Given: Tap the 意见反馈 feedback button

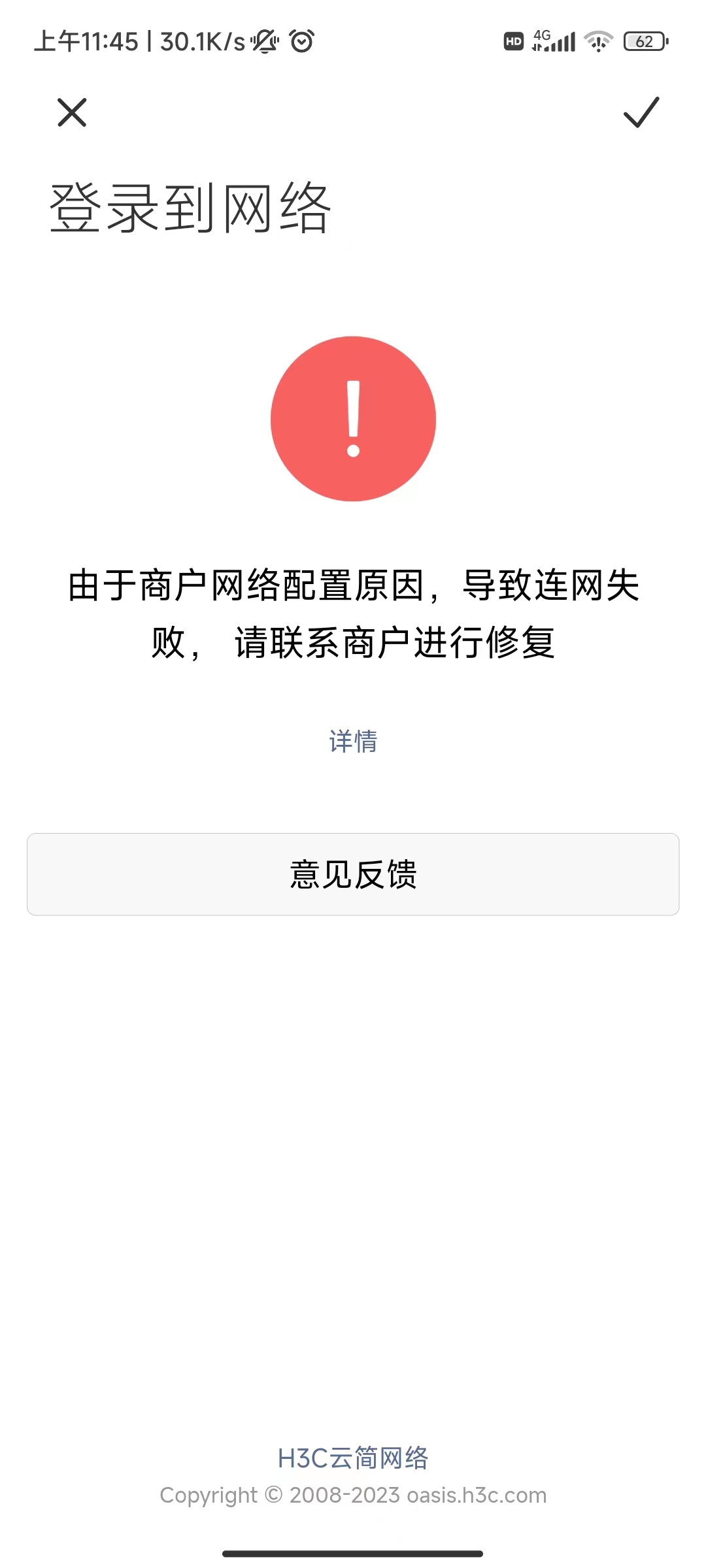Looking at the screenshot, I should pyautogui.click(x=353, y=874).
